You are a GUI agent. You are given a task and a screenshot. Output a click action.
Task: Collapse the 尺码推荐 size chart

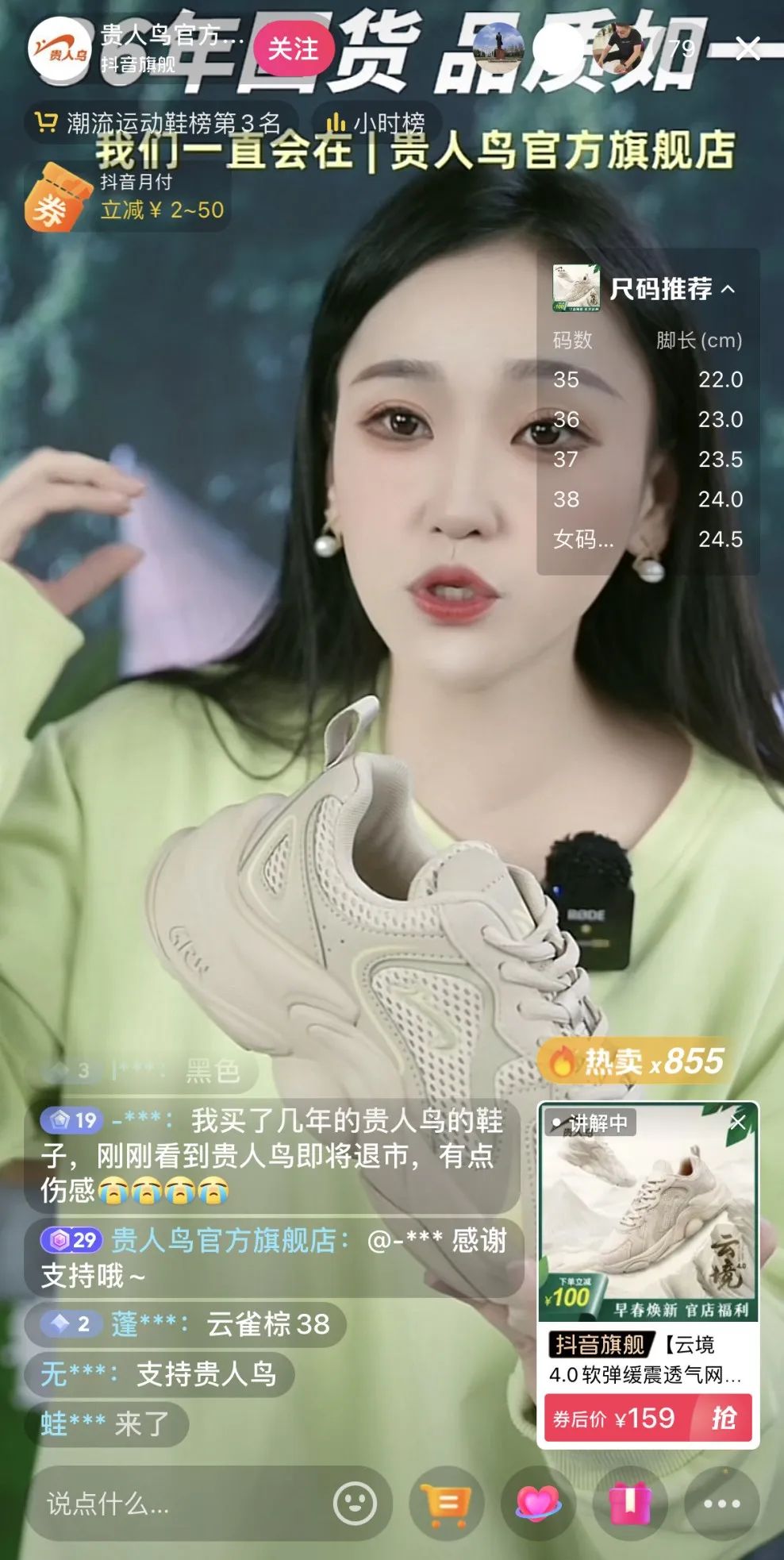point(728,289)
